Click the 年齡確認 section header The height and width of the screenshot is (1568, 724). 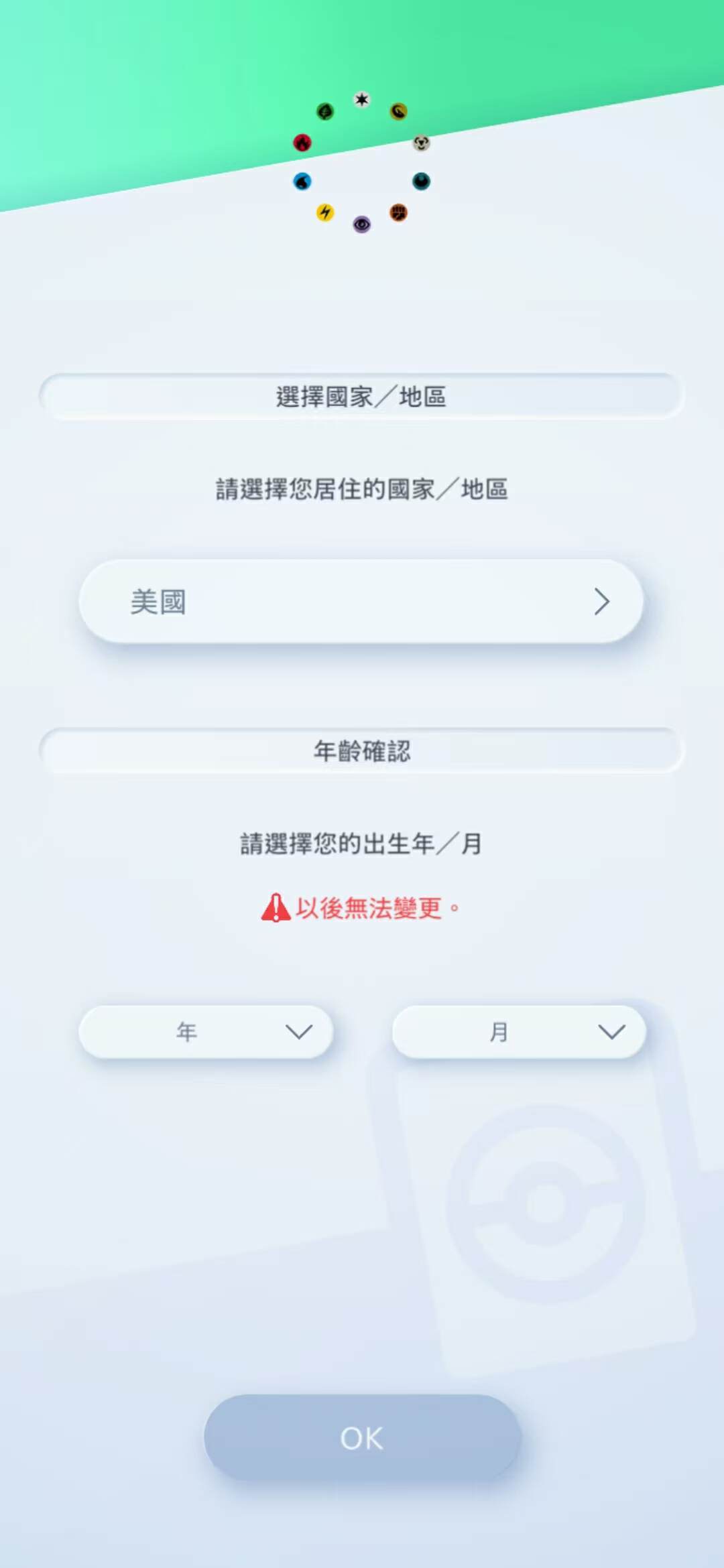tap(362, 752)
